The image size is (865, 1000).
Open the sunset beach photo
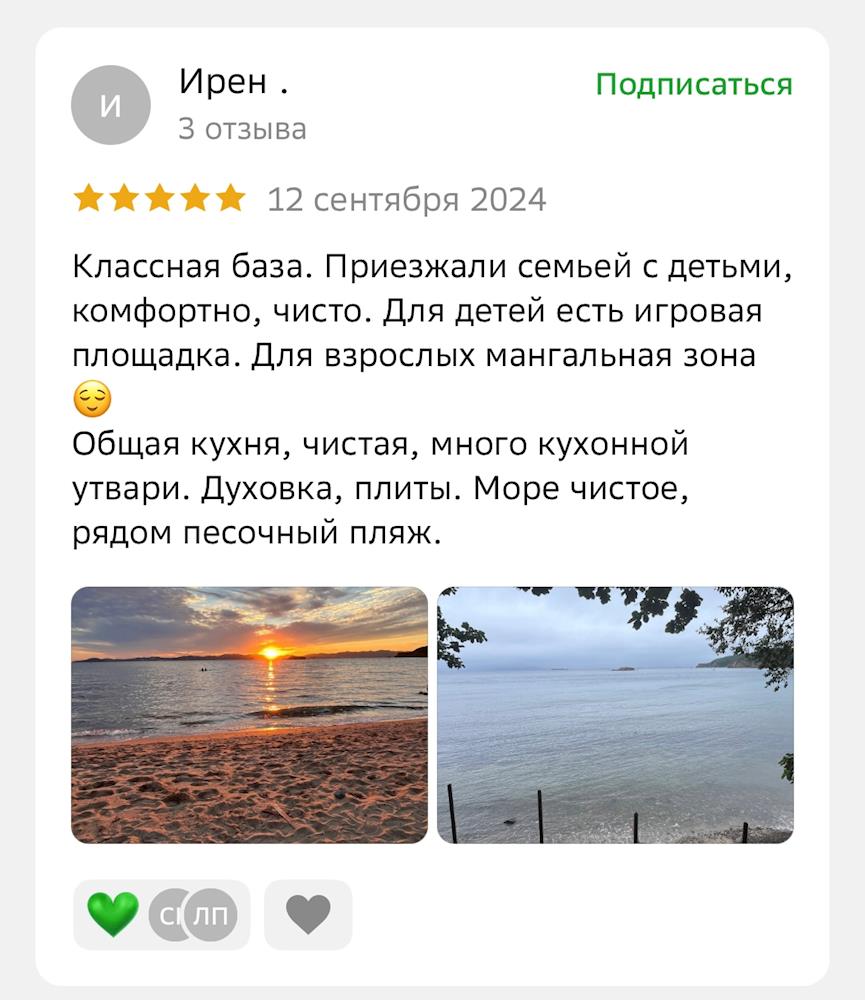tap(249, 714)
